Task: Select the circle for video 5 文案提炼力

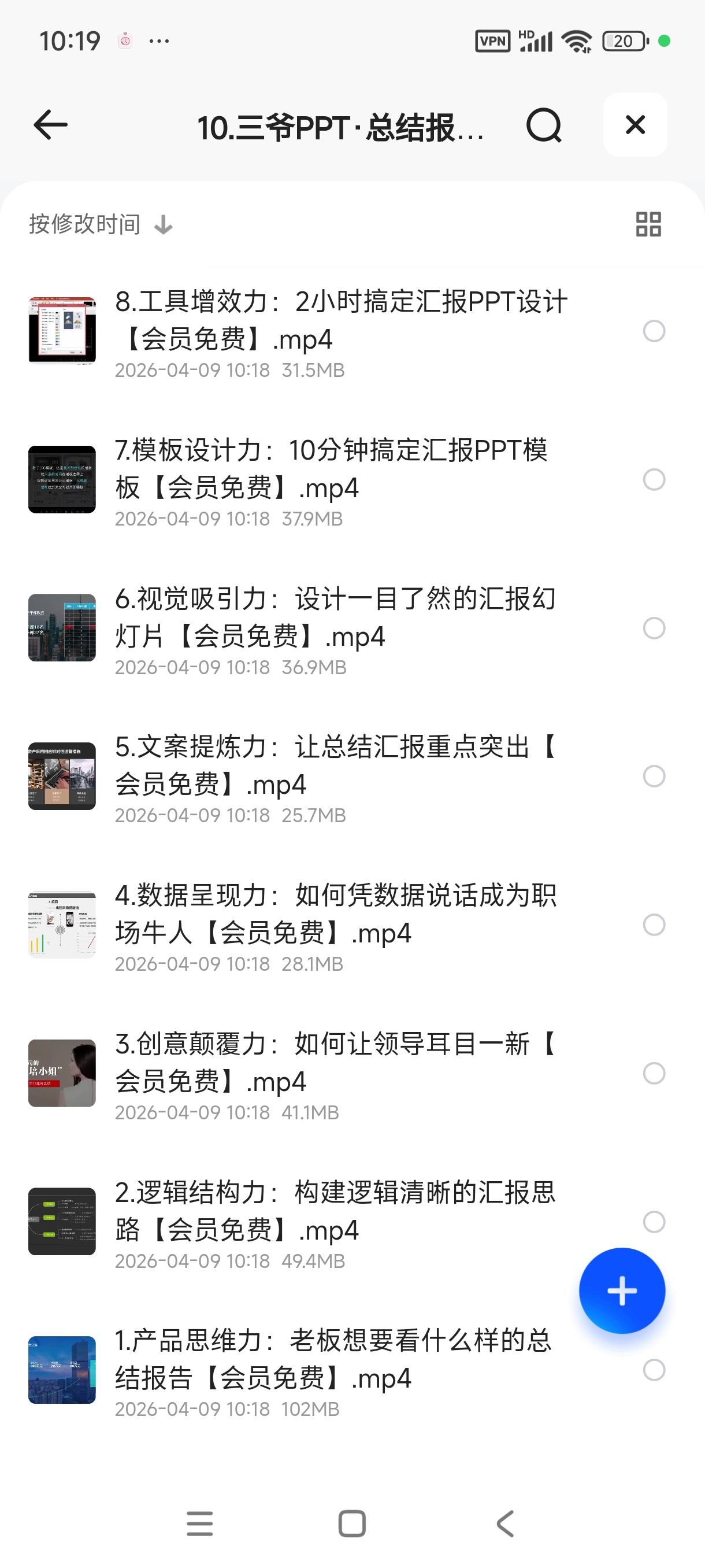Action: 655,776
